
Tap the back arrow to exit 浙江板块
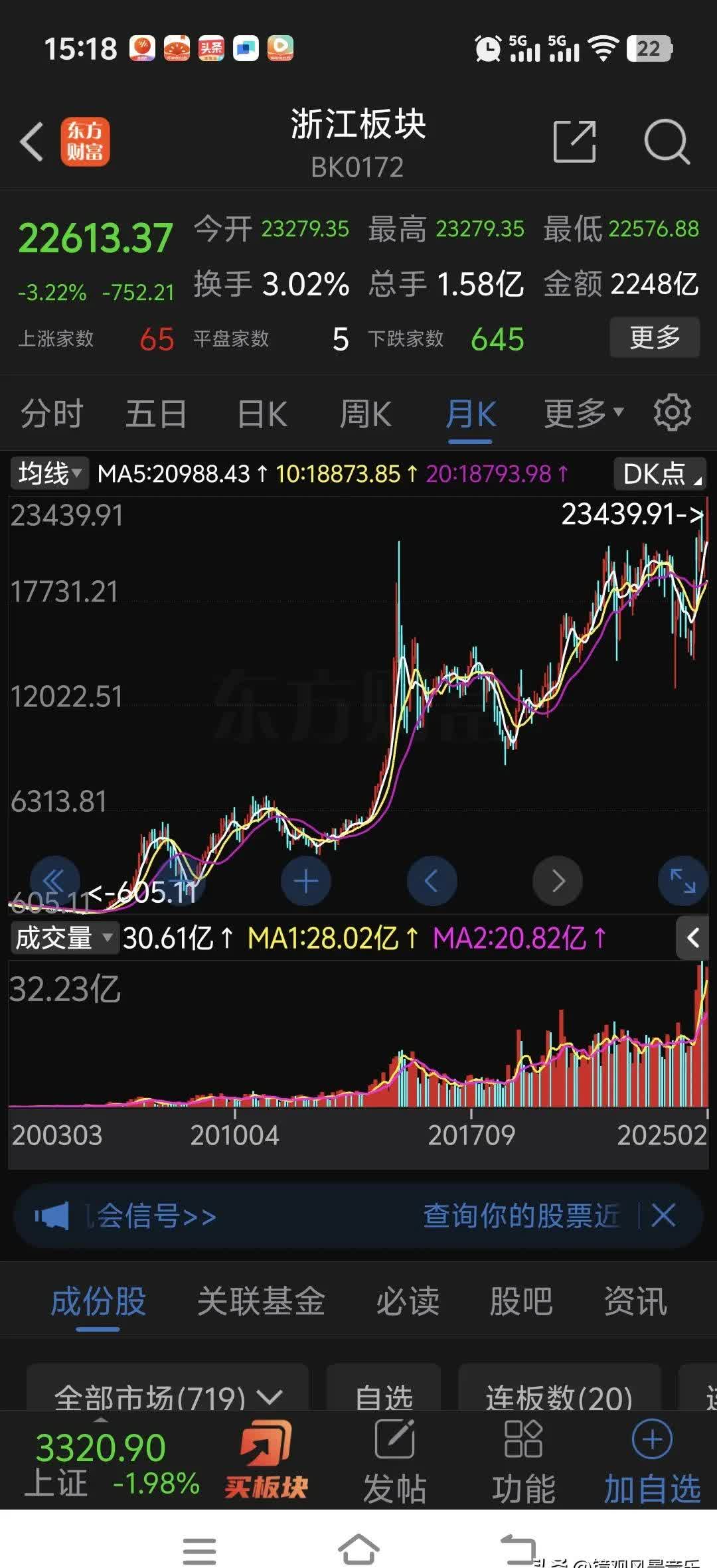tap(31, 141)
